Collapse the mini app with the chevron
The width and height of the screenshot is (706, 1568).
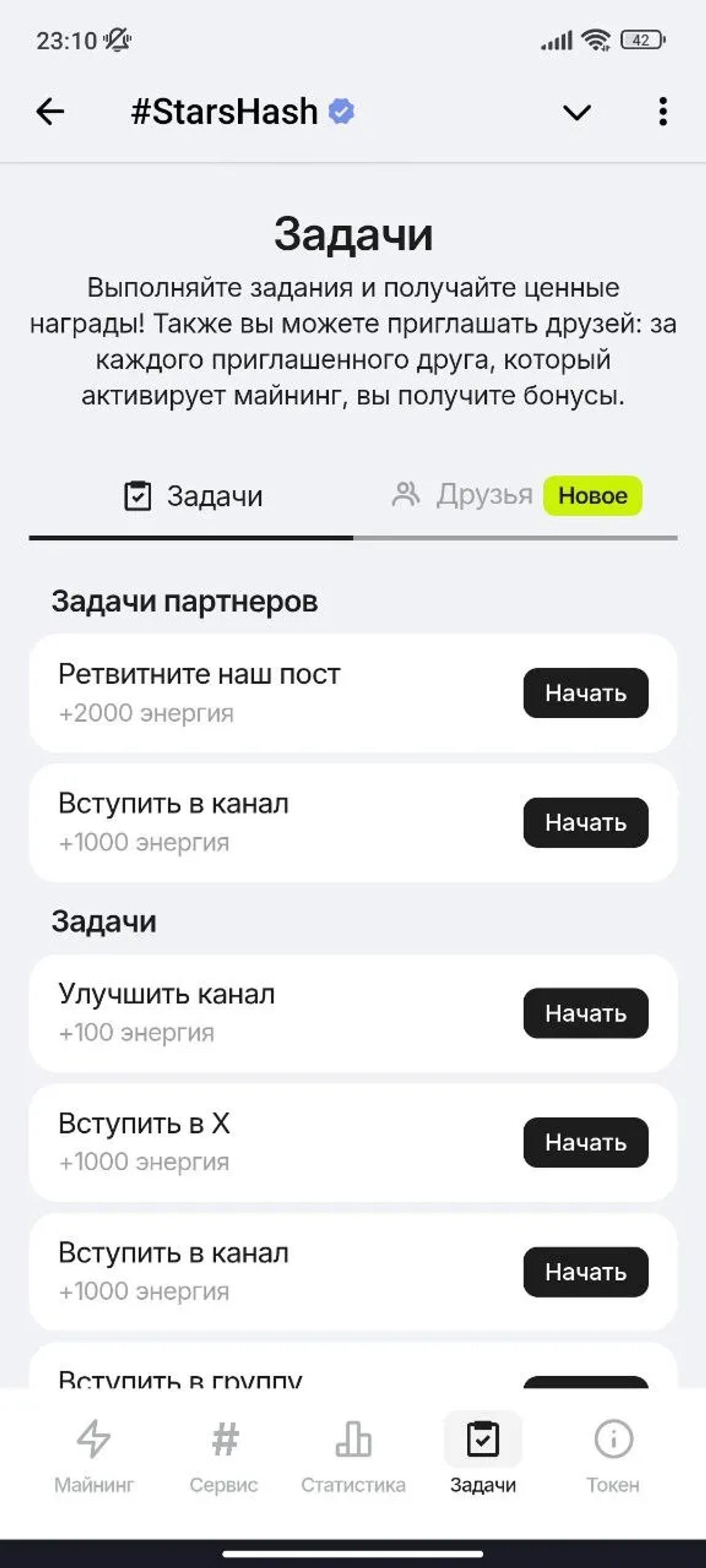576,112
